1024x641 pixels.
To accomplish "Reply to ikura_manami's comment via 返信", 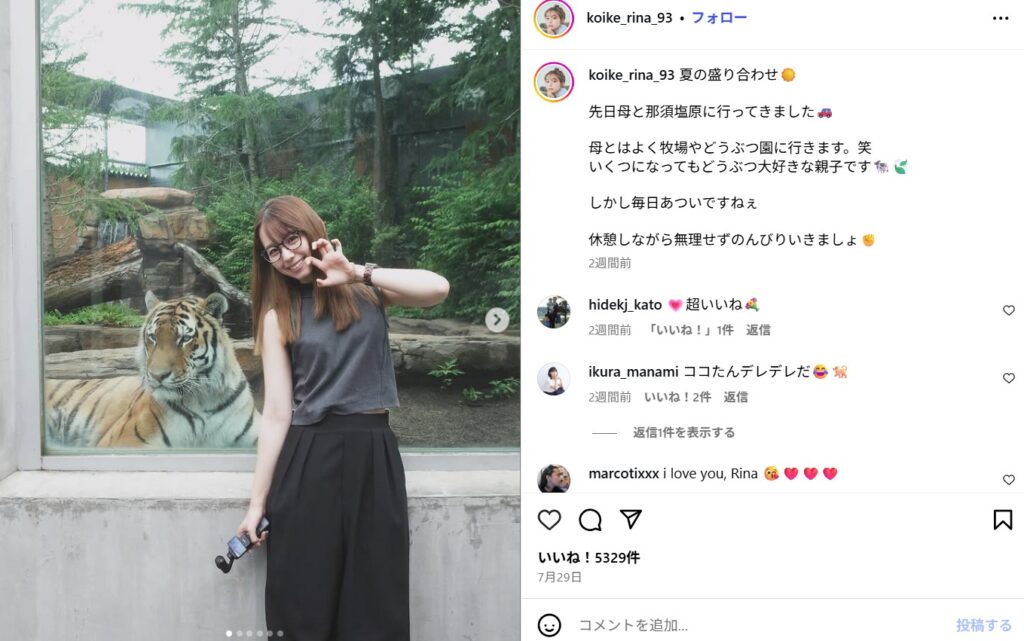I will [x=736, y=397].
